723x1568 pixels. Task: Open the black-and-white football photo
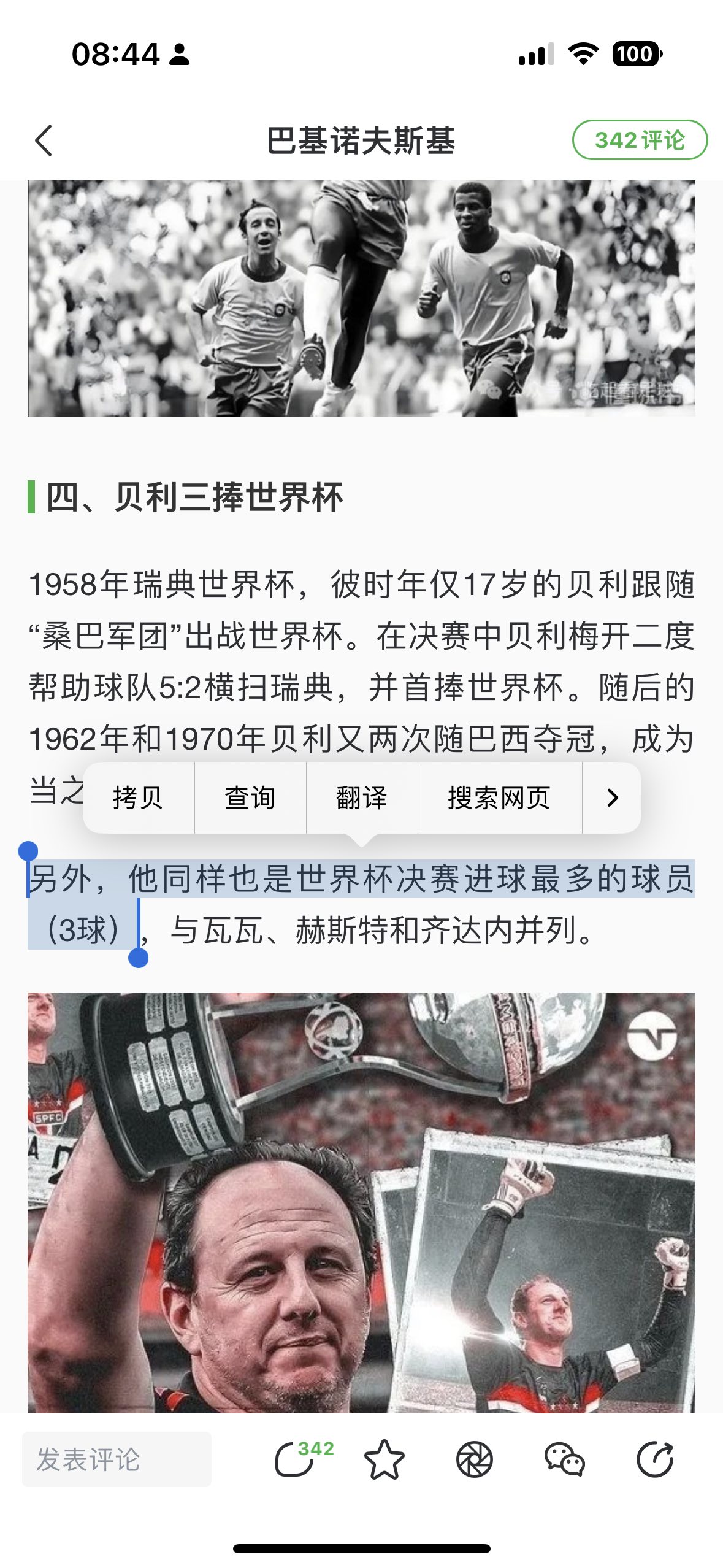pos(361,298)
